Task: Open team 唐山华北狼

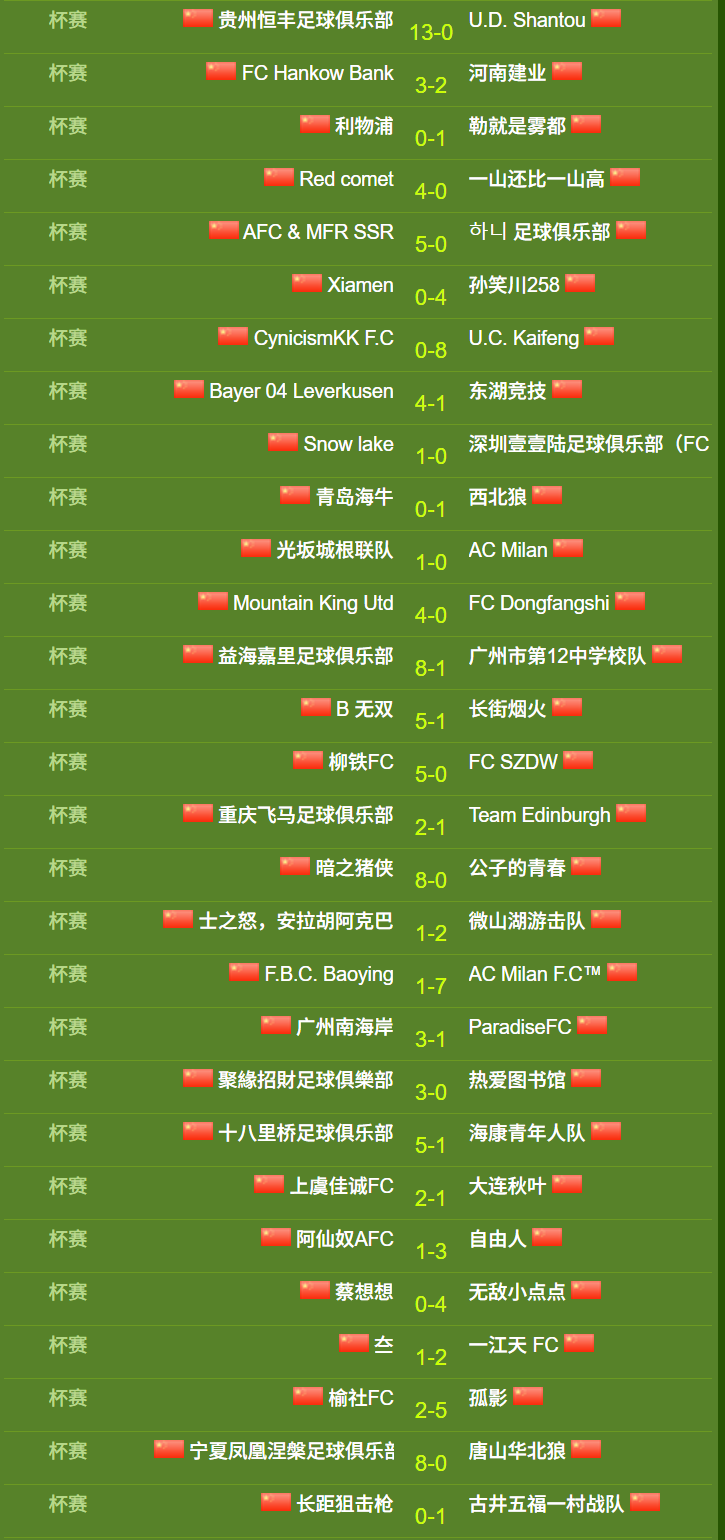Action: coord(517,1451)
